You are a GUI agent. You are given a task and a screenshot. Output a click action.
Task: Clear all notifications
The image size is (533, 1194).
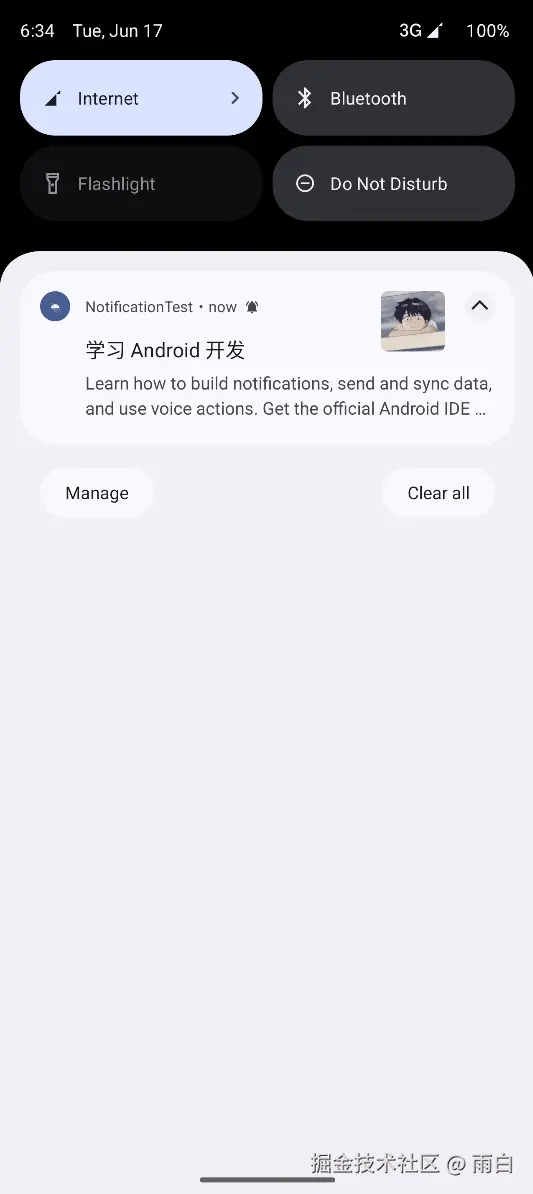pyautogui.click(x=439, y=493)
